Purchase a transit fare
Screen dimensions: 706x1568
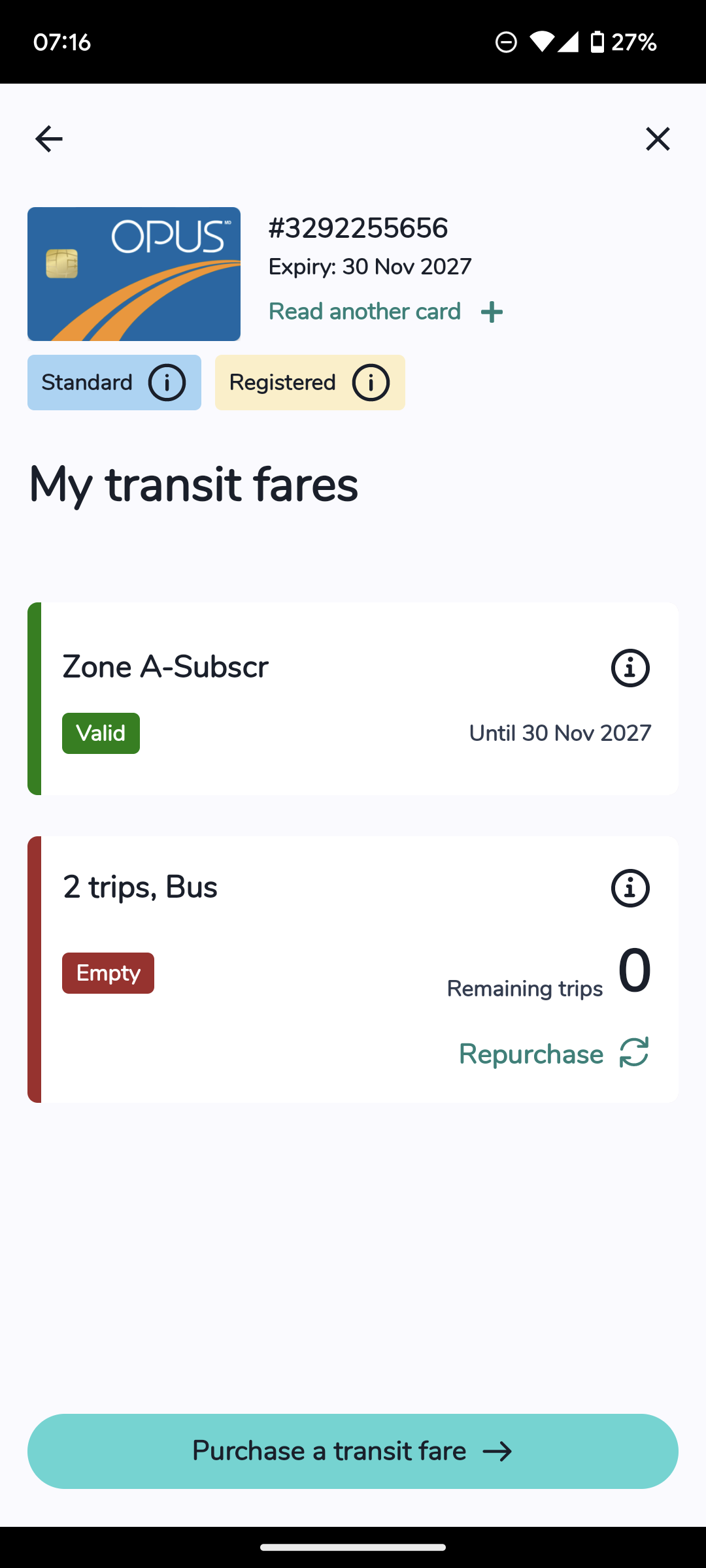point(353,1451)
